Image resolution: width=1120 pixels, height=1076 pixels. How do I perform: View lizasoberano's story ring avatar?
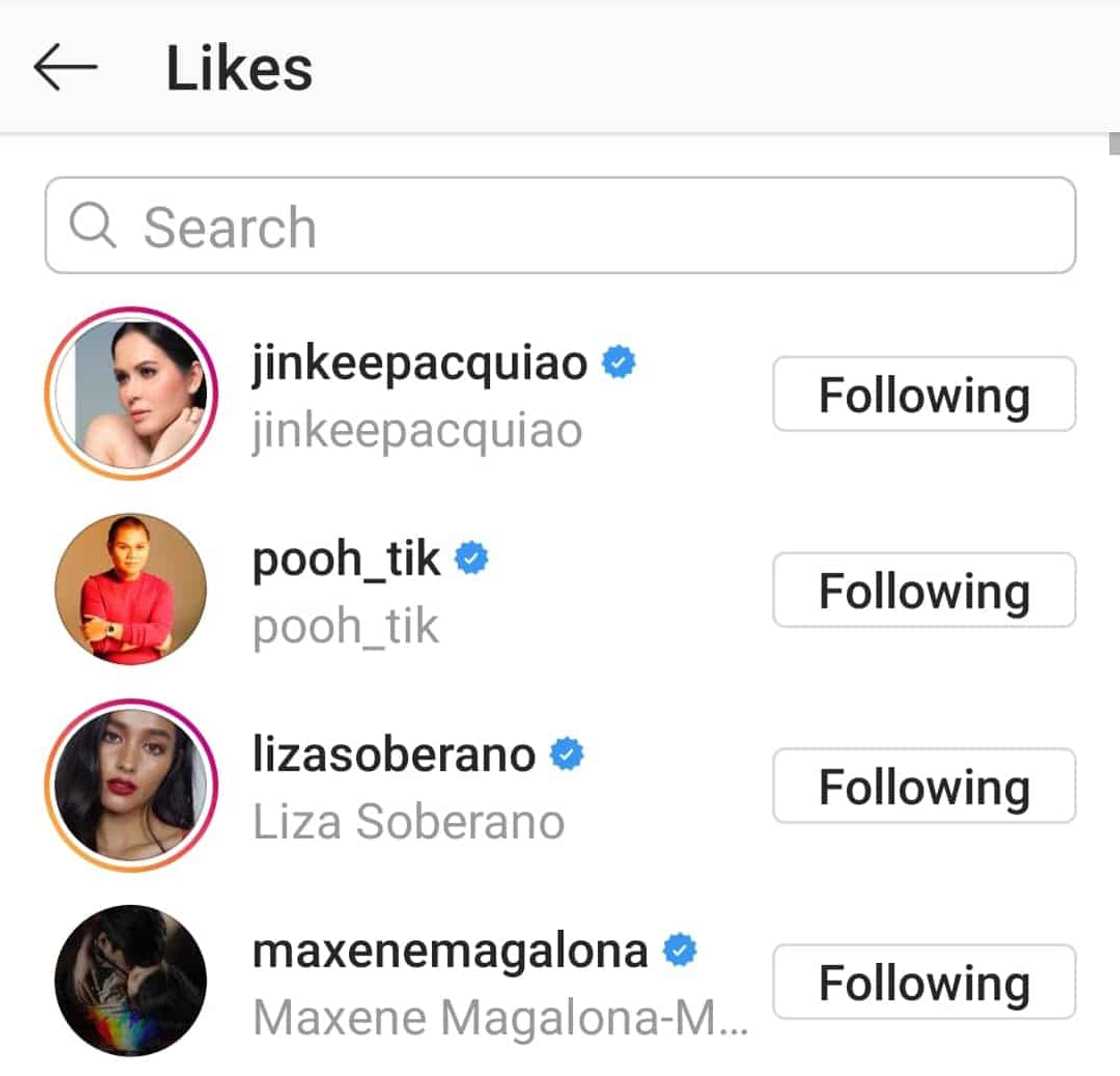tap(131, 786)
